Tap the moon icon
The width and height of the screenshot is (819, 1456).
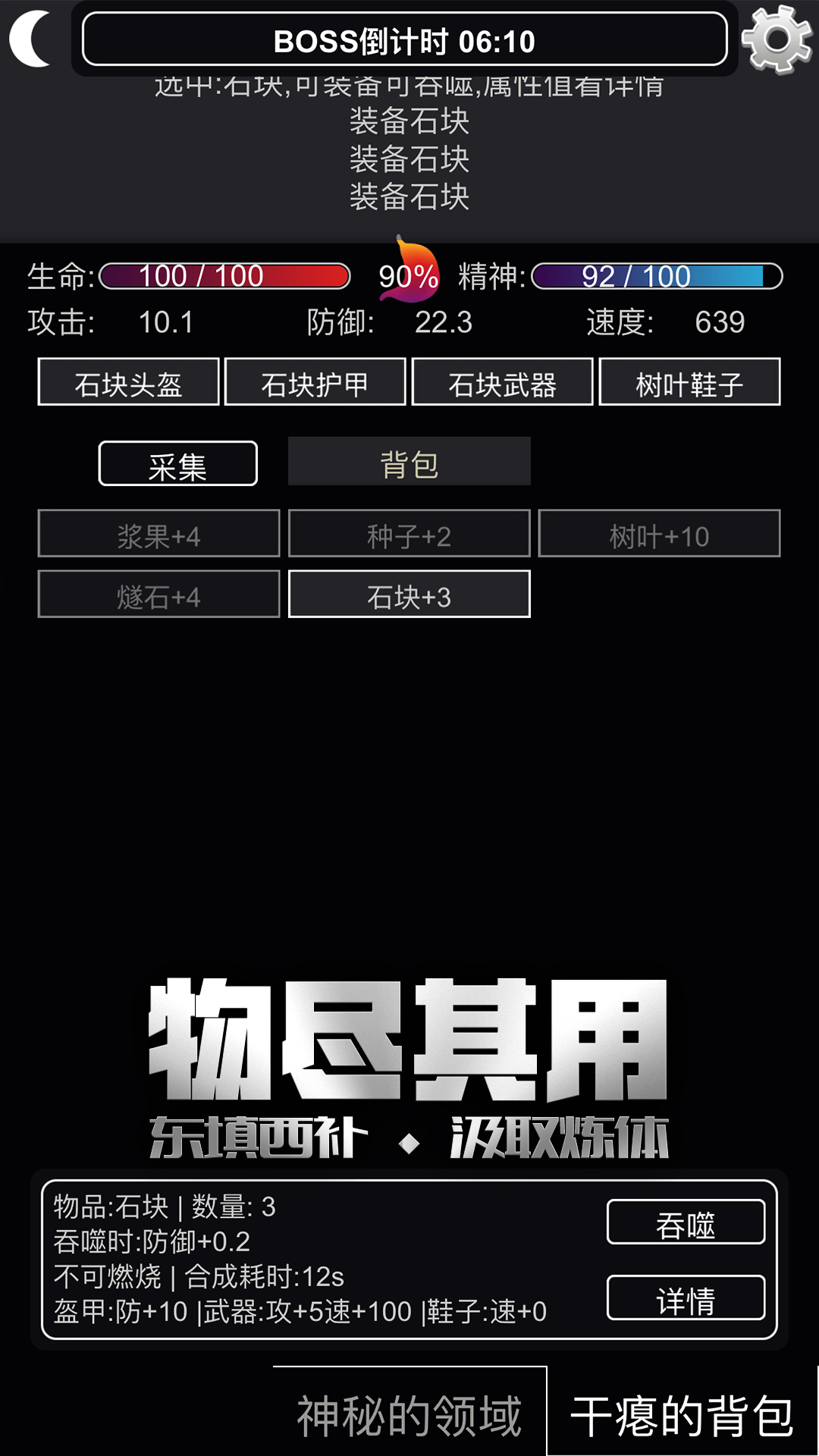(32, 39)
